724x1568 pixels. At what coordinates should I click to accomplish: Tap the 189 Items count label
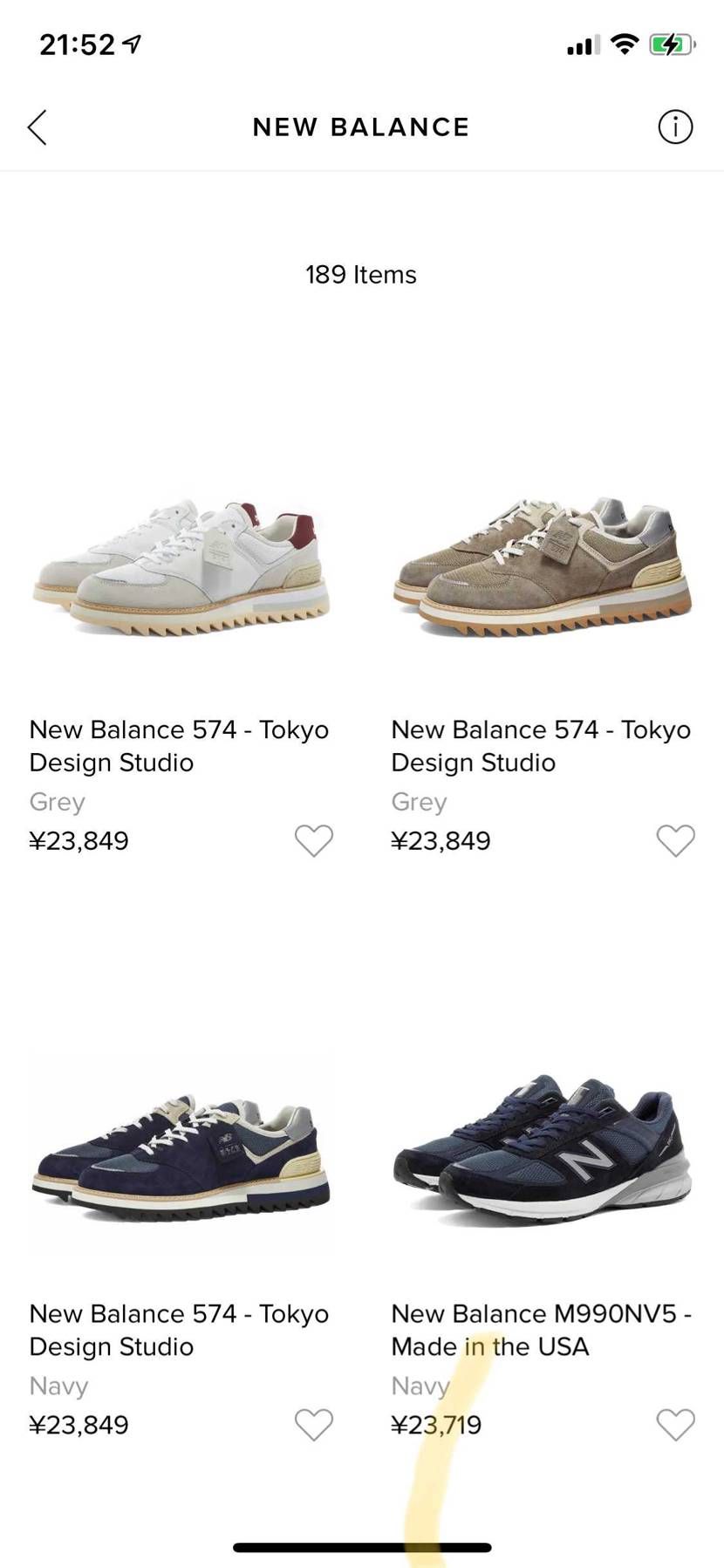(360, 274)
